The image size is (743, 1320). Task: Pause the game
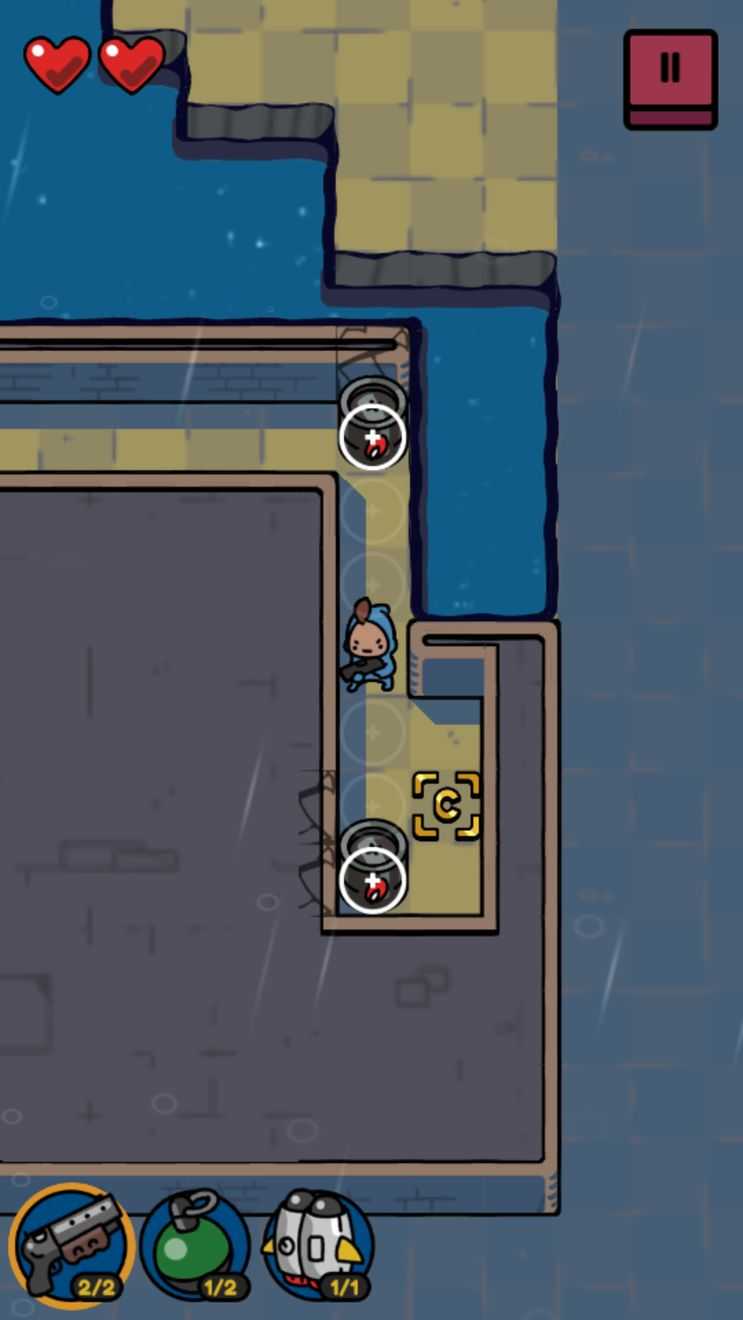click(x=670, y=76)
